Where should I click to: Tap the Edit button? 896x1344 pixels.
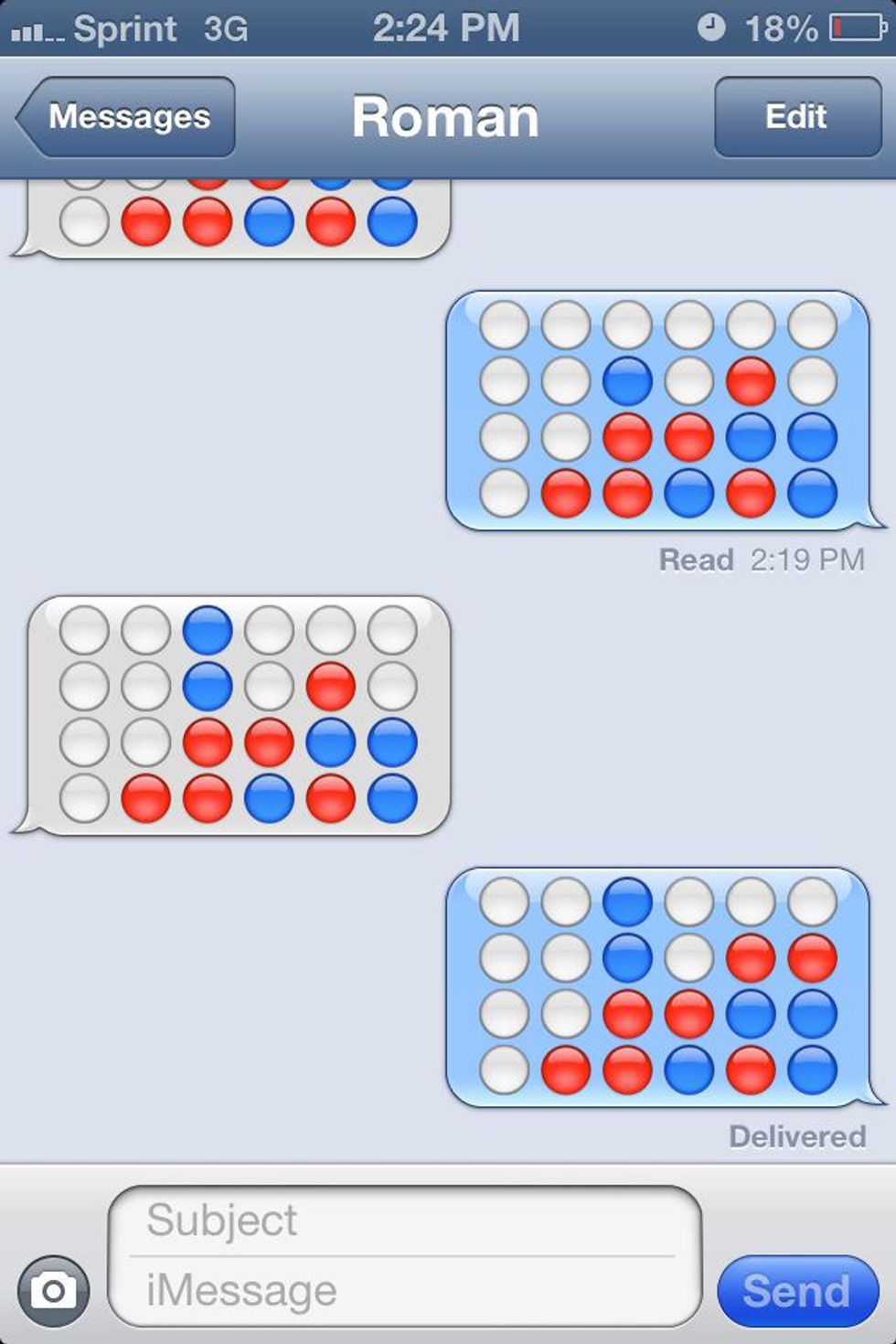(796, 117)
